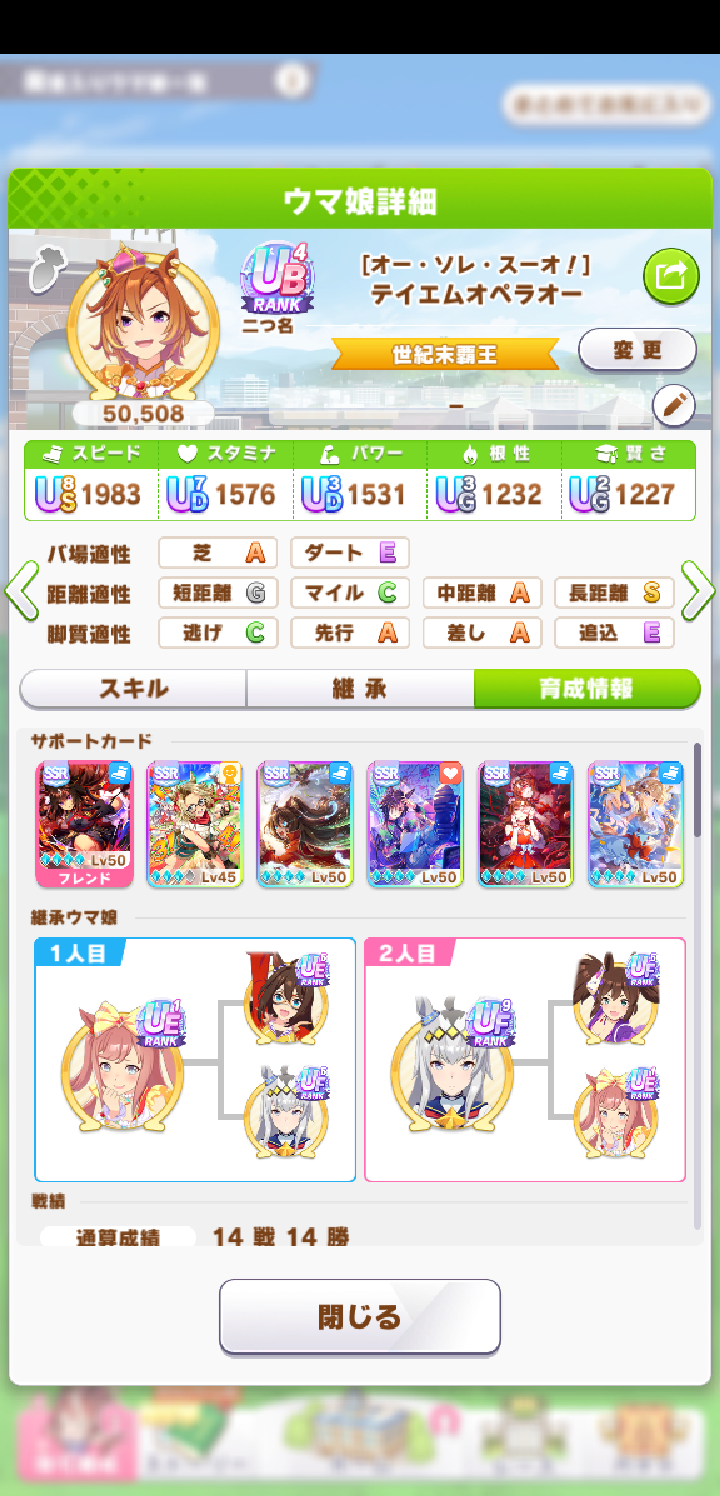Tap the 閉じる button
Viewport: 720px width, 1496px height.
(360, 1317)
